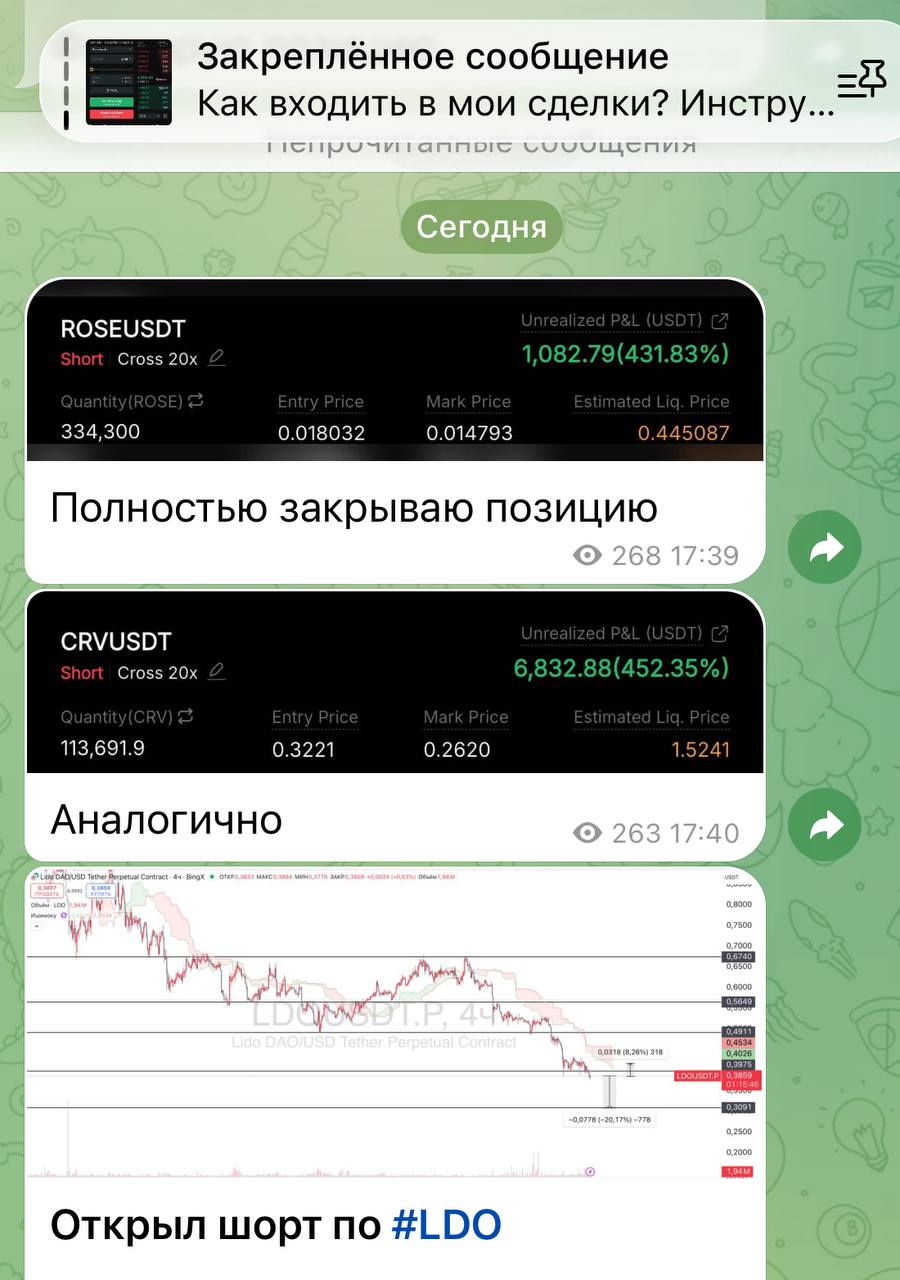Forward the ROSEUSDT position message
This screenshot has width=900, height=1280.
coord(825,548)
